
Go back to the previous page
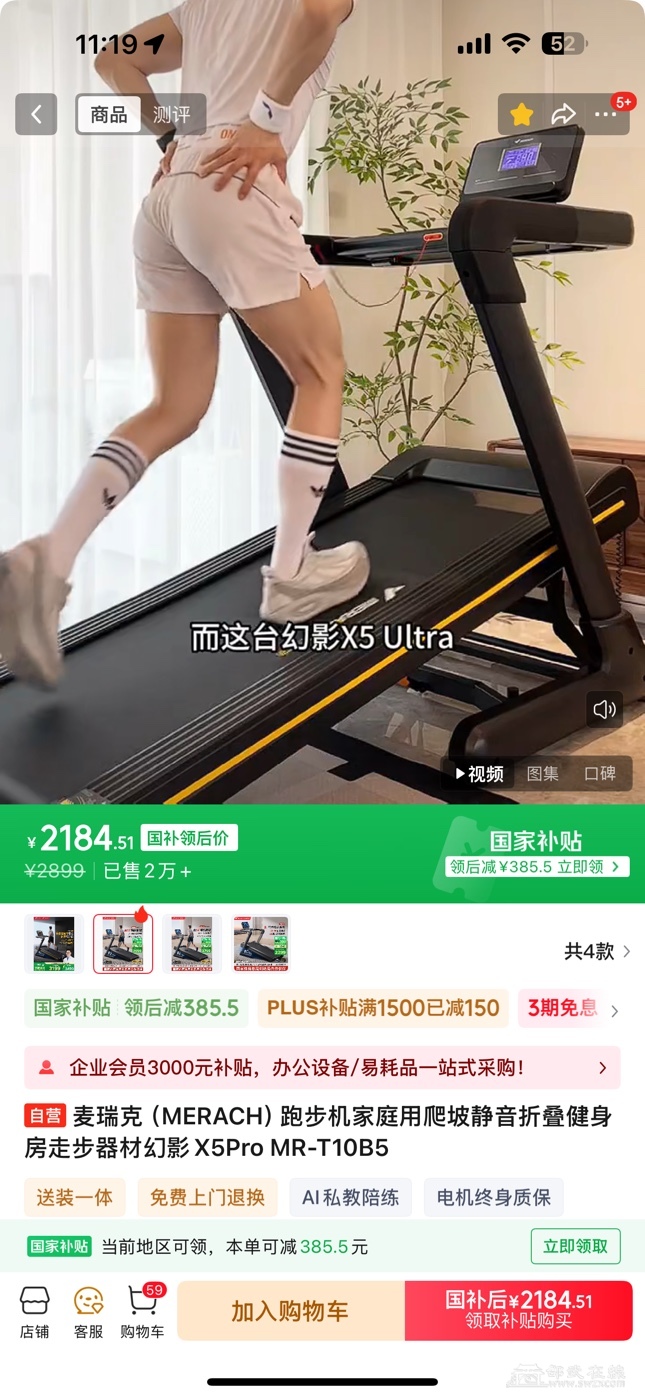[36, 114]
